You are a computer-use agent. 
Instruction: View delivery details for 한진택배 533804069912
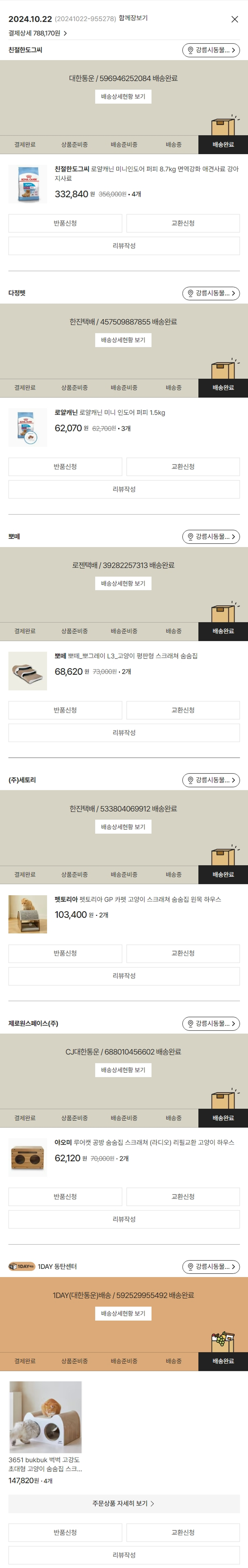[123, 827]
